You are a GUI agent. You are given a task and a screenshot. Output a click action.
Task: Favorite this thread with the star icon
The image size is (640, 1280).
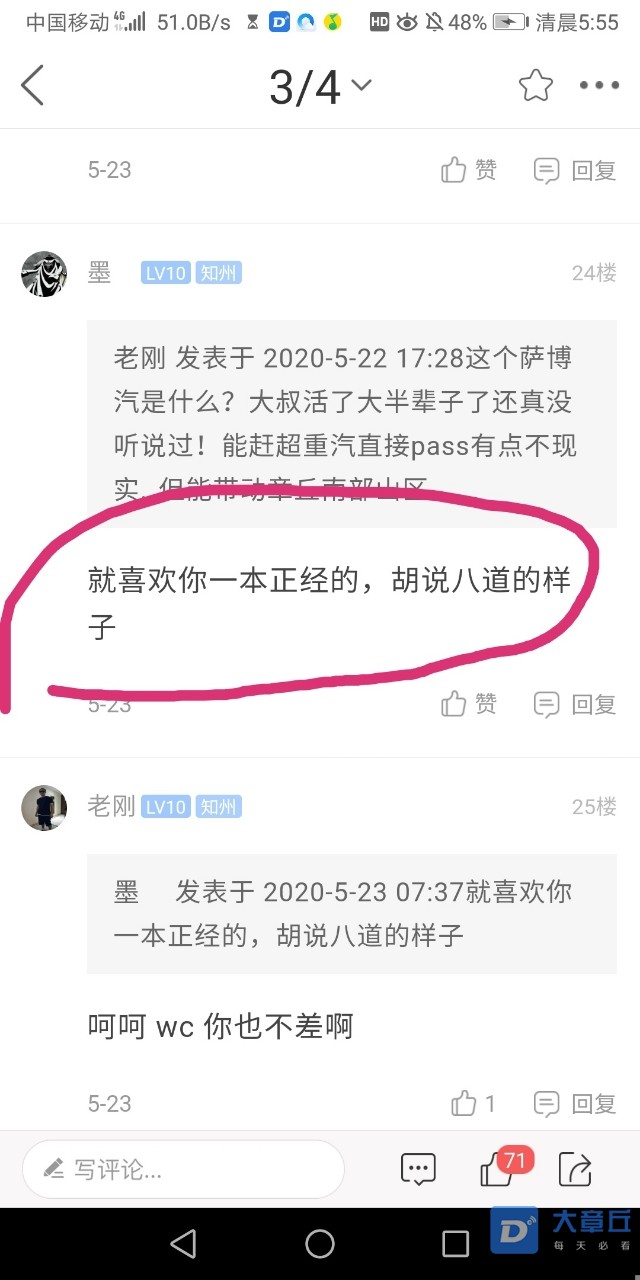tap(536, 86)
